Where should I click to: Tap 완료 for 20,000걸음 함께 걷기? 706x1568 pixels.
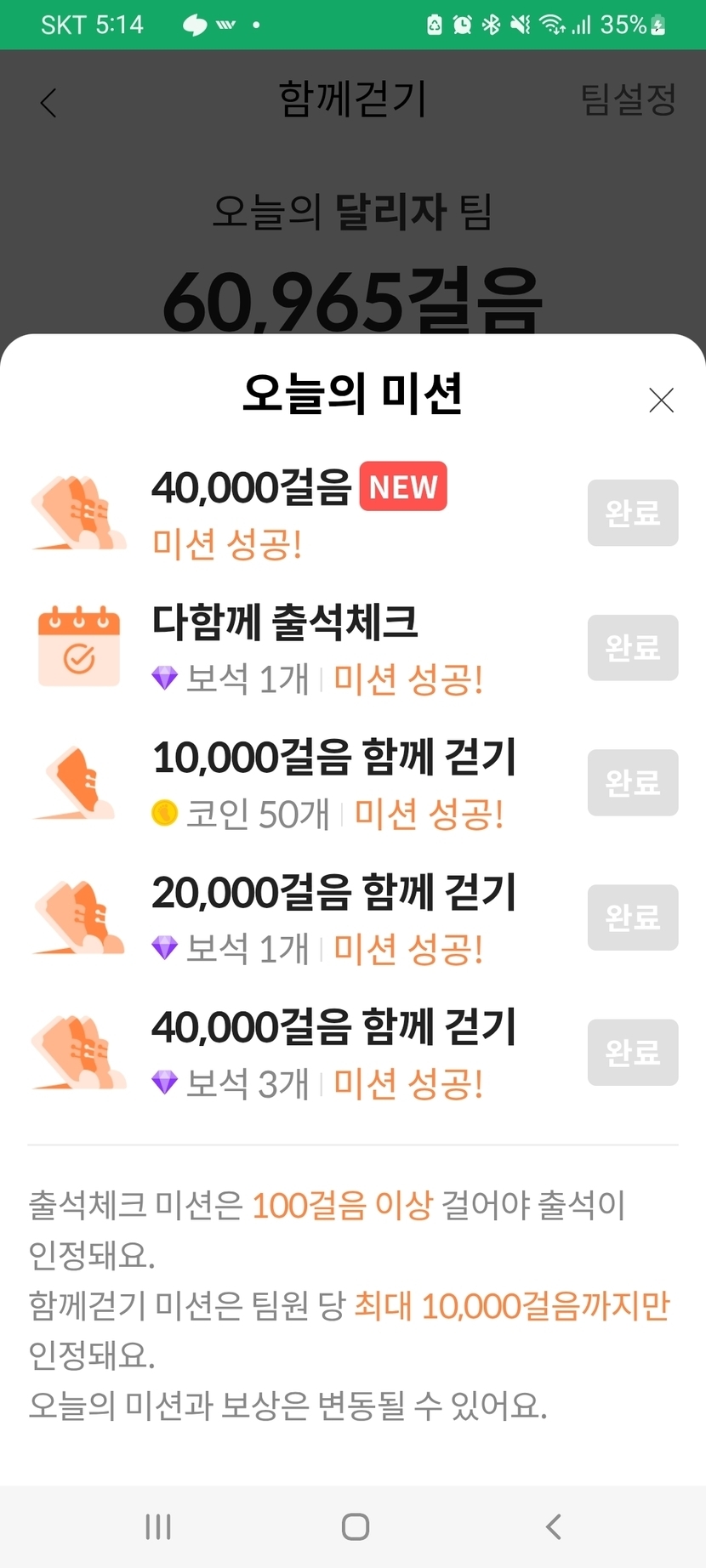click(633, 918)
